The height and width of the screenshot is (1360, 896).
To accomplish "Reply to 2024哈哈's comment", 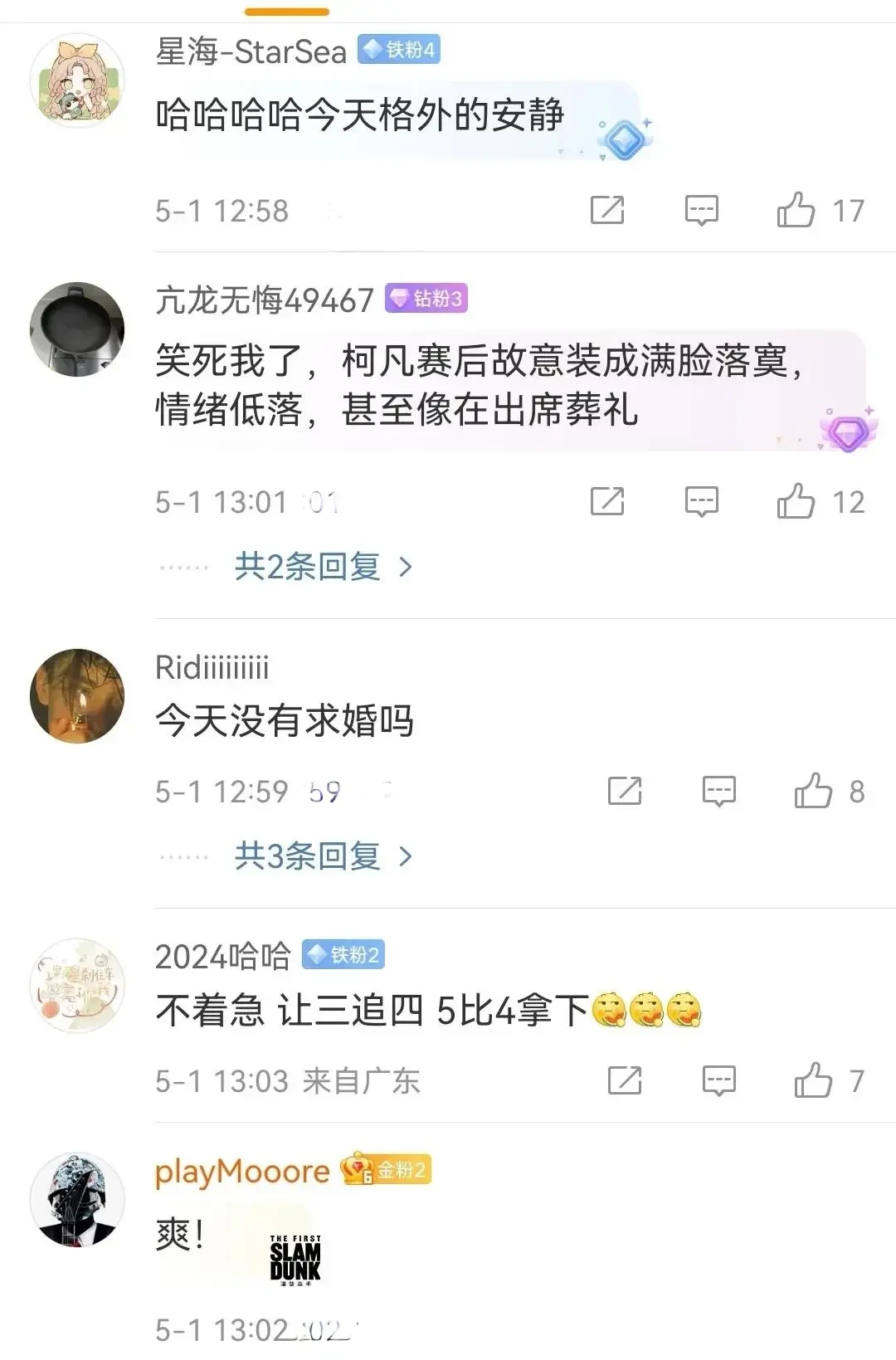I will [x=718, y=1080].
